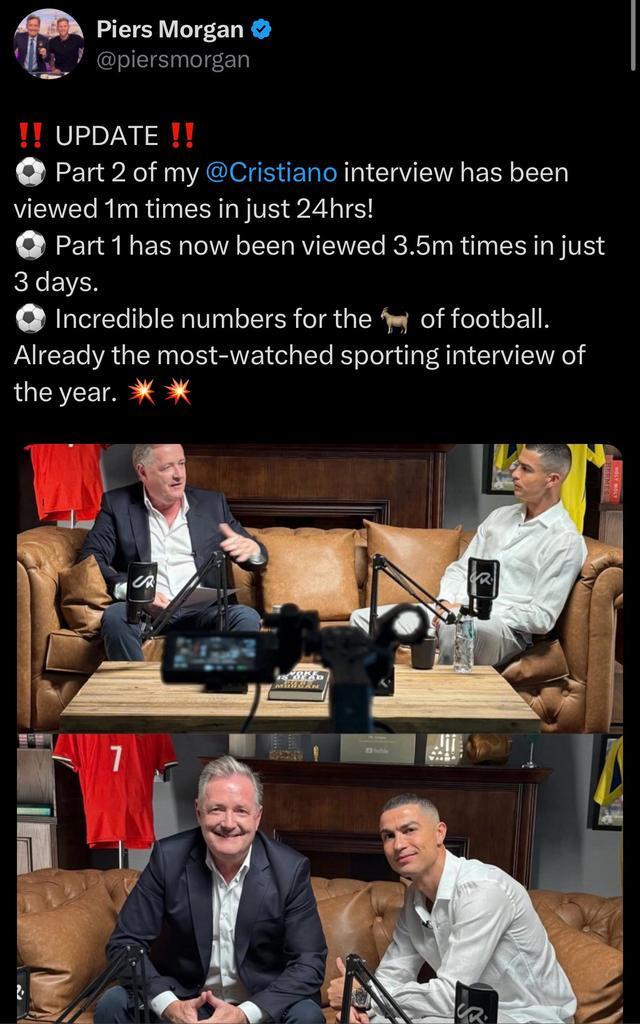Screen dimensions: 640x1024
Task: Tap the Piers Morgan account name
Action: point(170,30)
